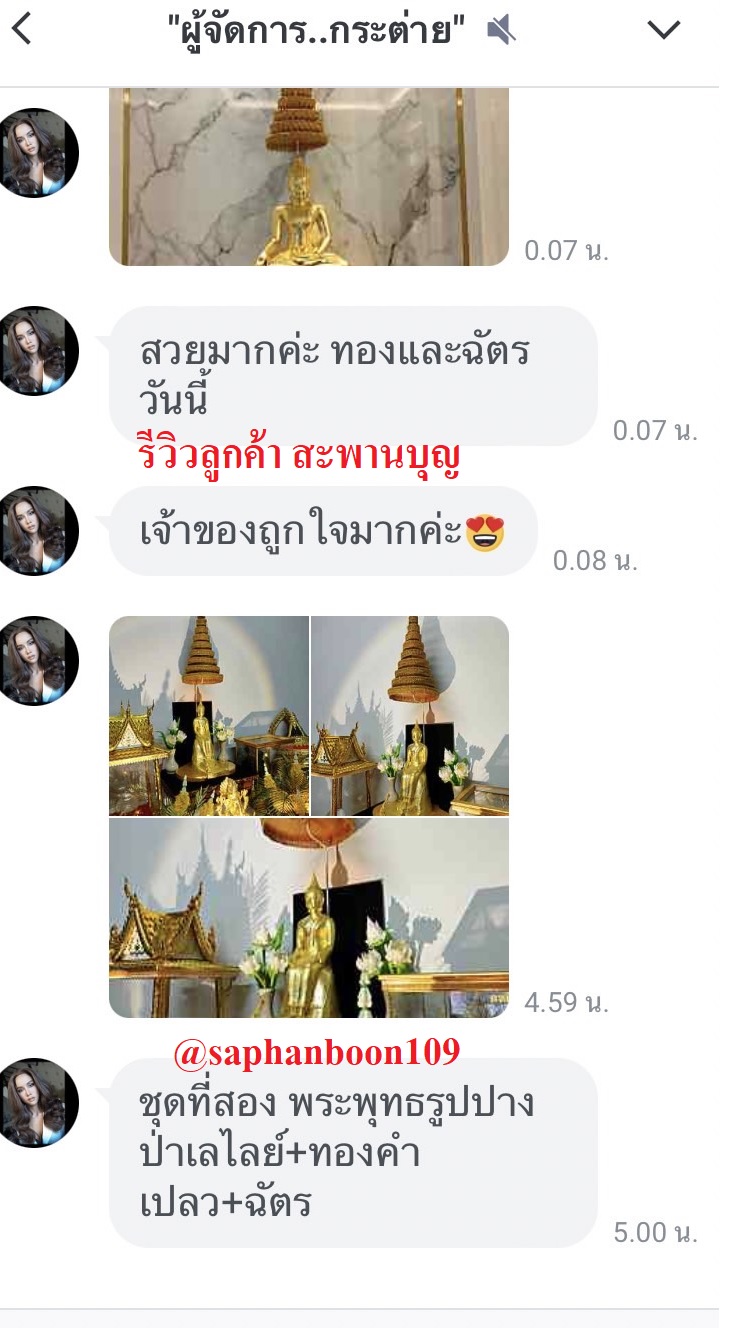Open sender's profile picture beside the heart-eyes emoji message
Viewport: 736px width, 1328px height.
(x=37, y=531)
